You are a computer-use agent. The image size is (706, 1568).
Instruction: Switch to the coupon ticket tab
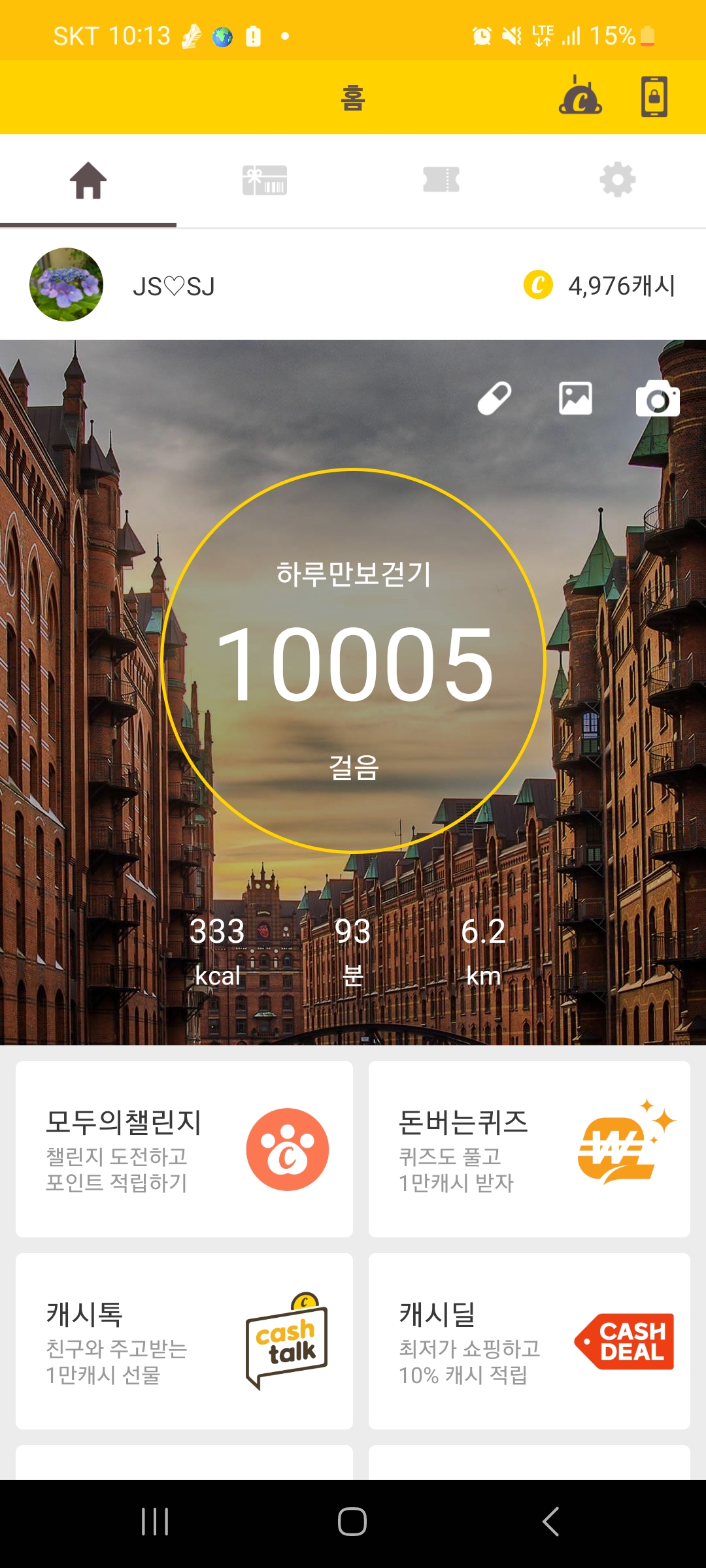[441, 180]
